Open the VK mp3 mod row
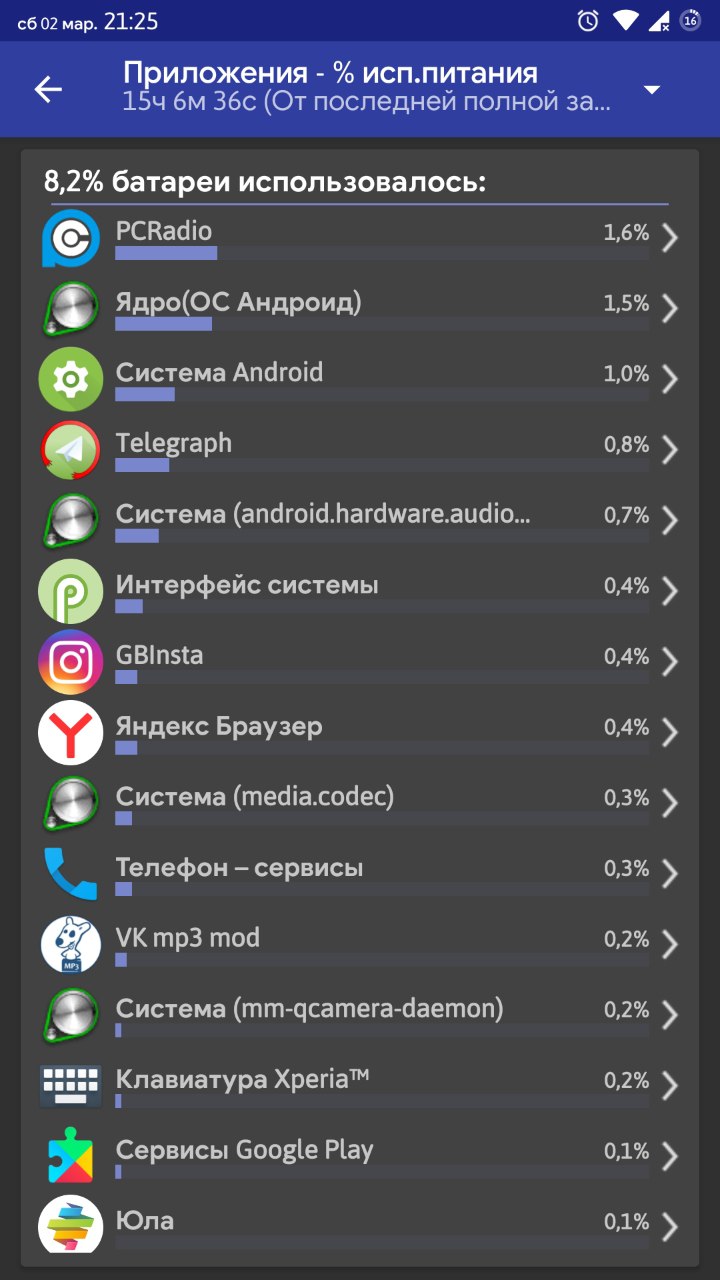This screenshot has height=1280, width=720. point(360,945)
